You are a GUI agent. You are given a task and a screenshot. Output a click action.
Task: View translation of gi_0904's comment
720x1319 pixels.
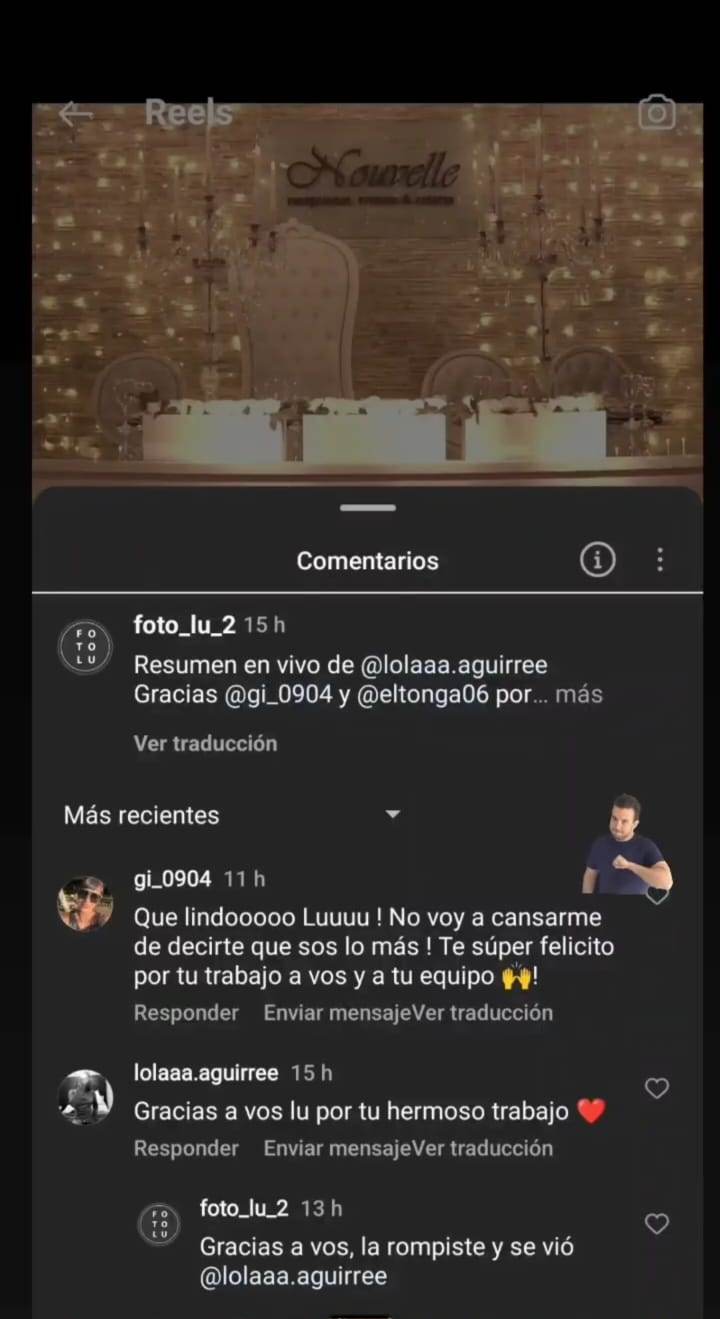pos(483,1013)
